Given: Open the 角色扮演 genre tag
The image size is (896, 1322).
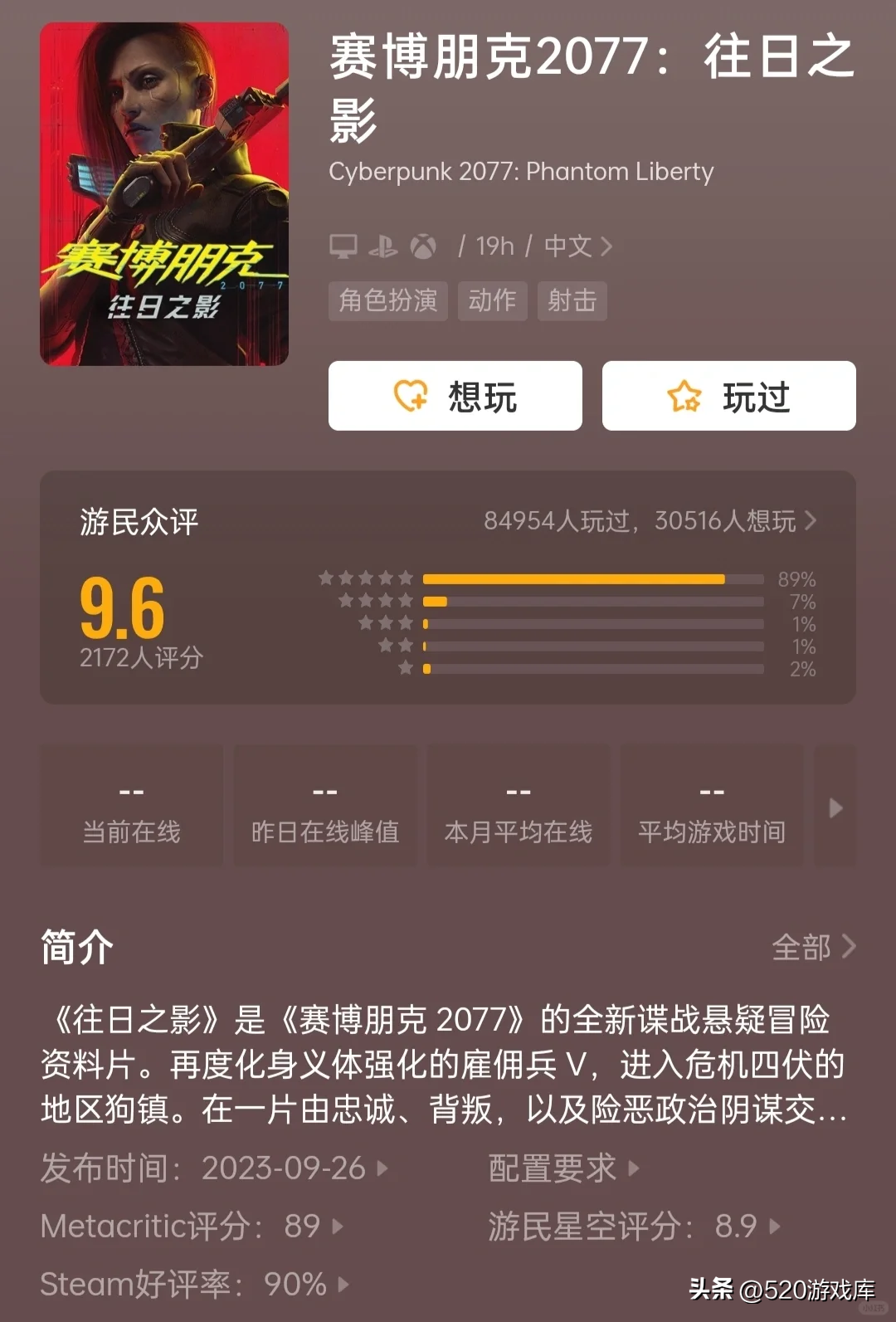Looking at the screenshot, I should tap(387, 300).
